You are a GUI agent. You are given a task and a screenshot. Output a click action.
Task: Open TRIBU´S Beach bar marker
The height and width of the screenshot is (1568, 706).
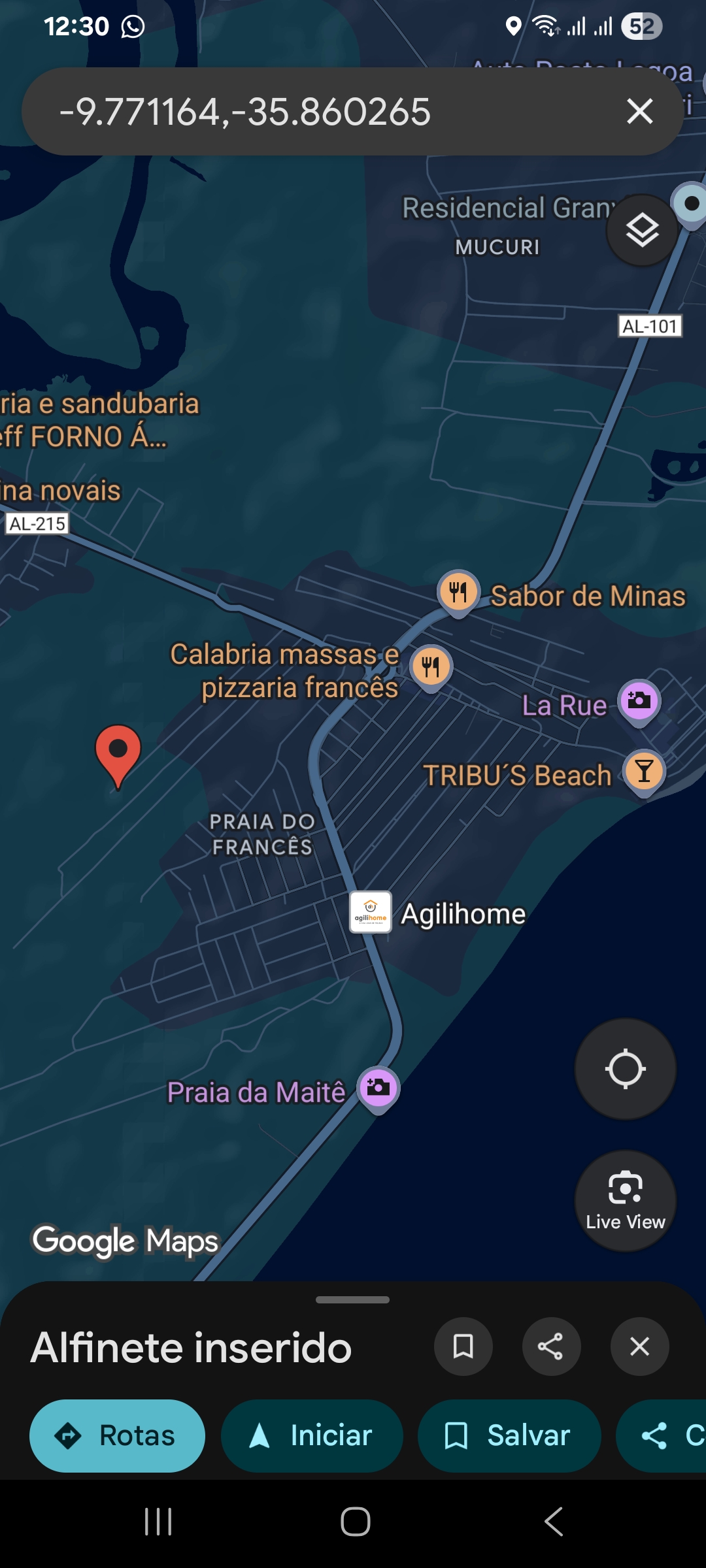coord(644,772)
